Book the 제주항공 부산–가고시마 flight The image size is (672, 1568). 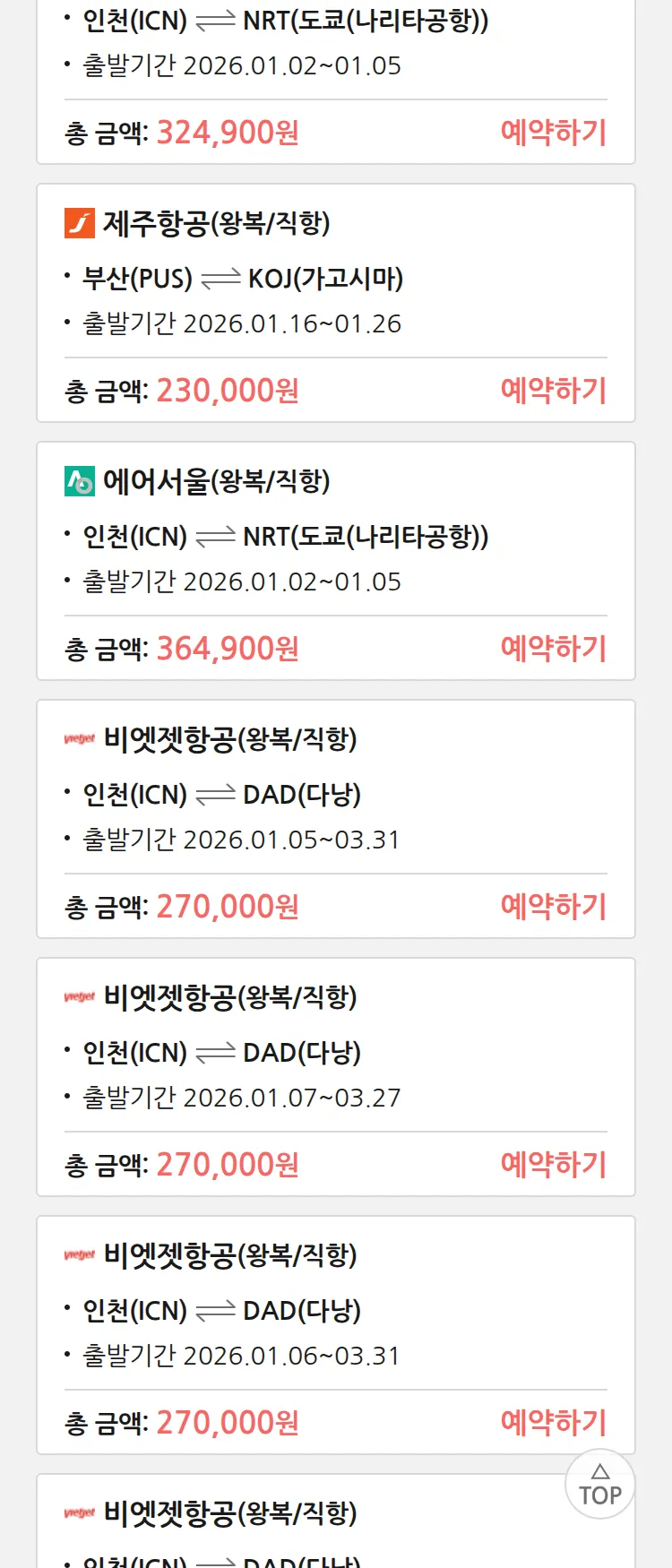click(553, 391)
